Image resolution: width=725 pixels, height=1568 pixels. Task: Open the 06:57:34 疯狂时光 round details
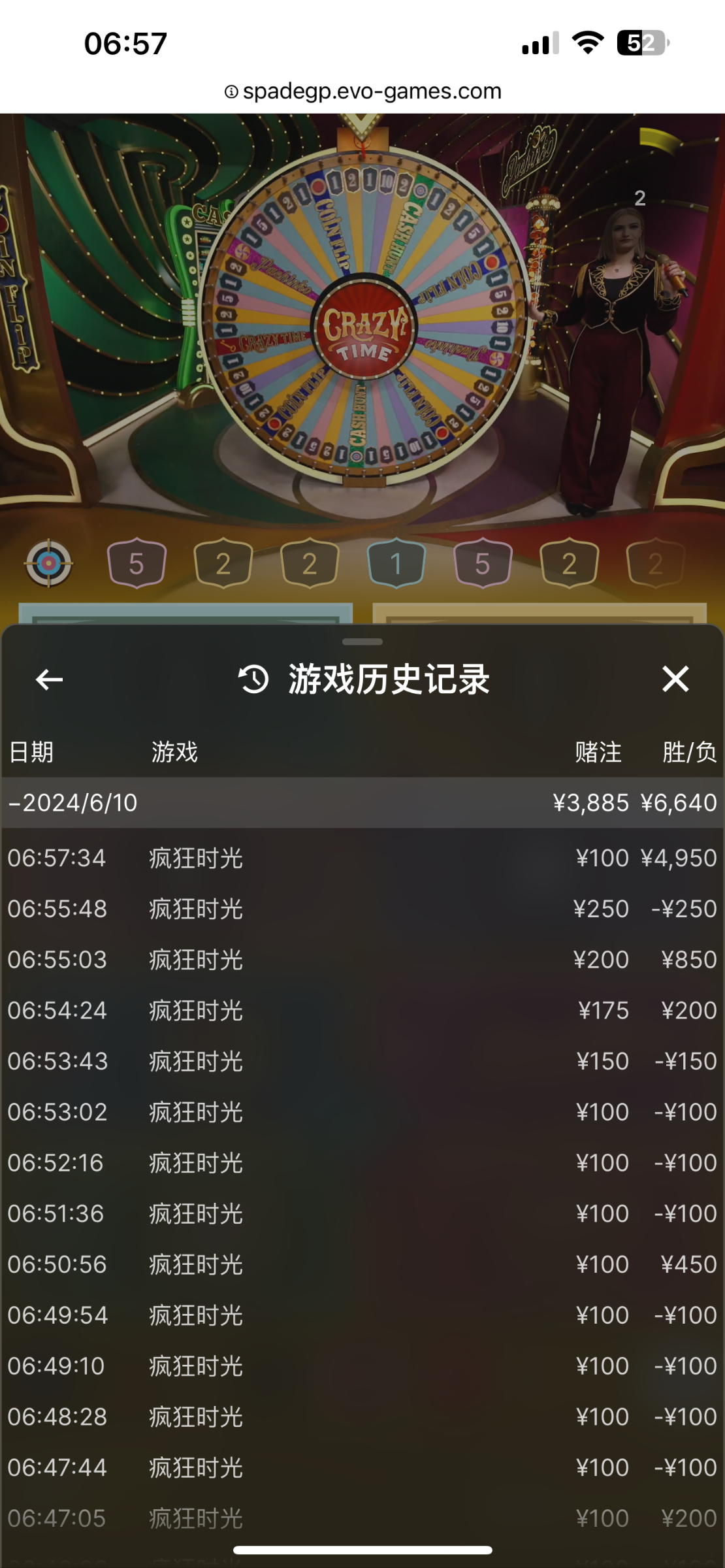pyautogui.click(x=362, y=858)
